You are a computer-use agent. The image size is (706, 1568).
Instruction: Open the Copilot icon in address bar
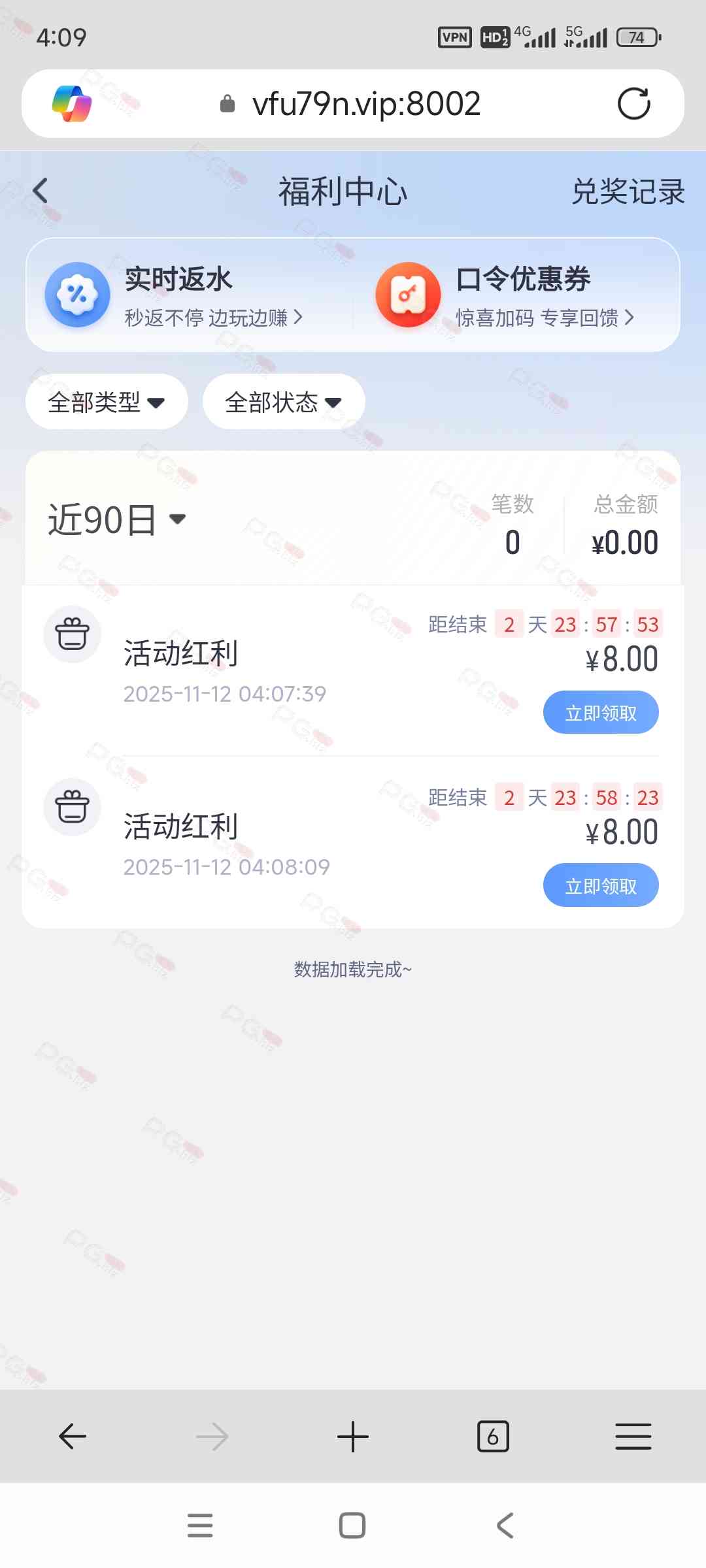pyautogui.click(x=72, y=104)
